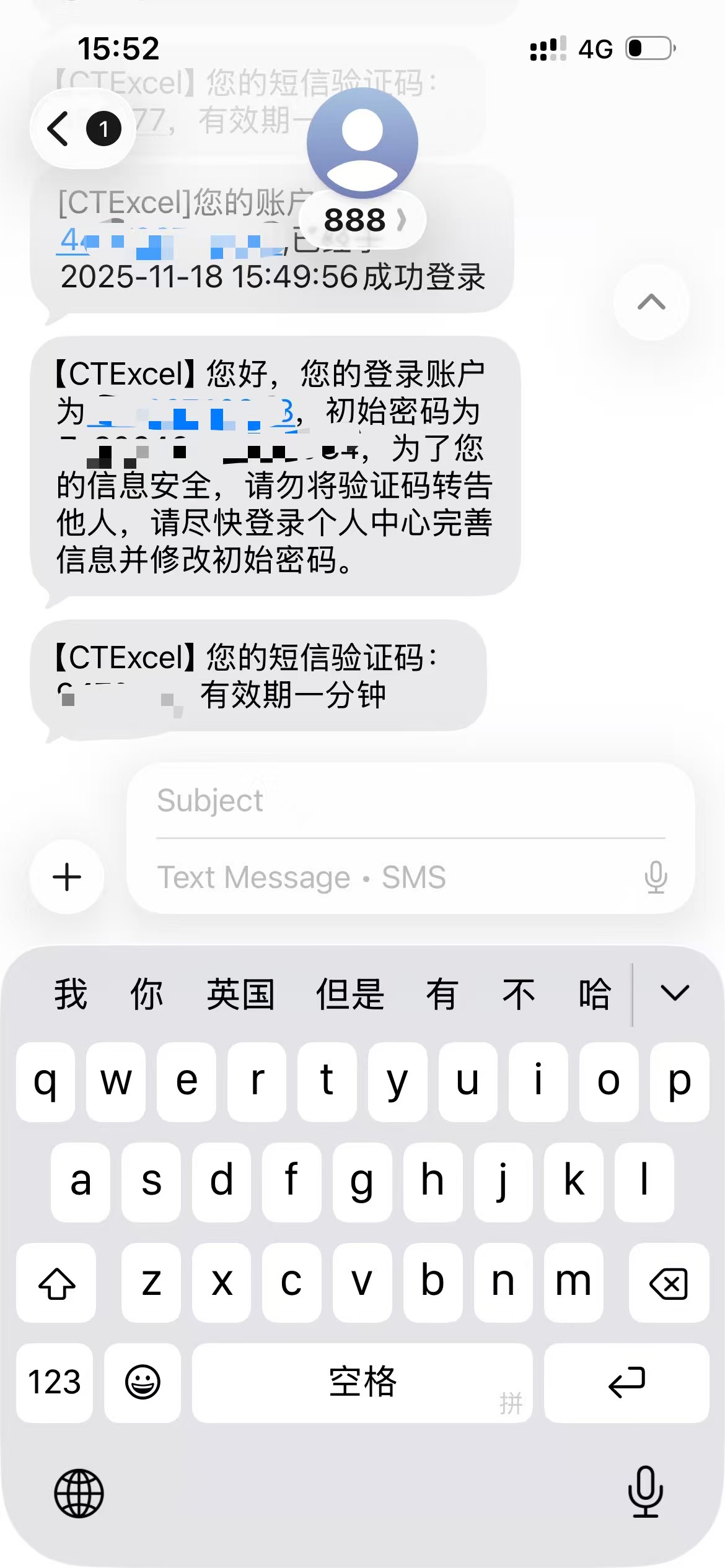Tap the upward chevron to scroll to recent messages

pos(650,302)
